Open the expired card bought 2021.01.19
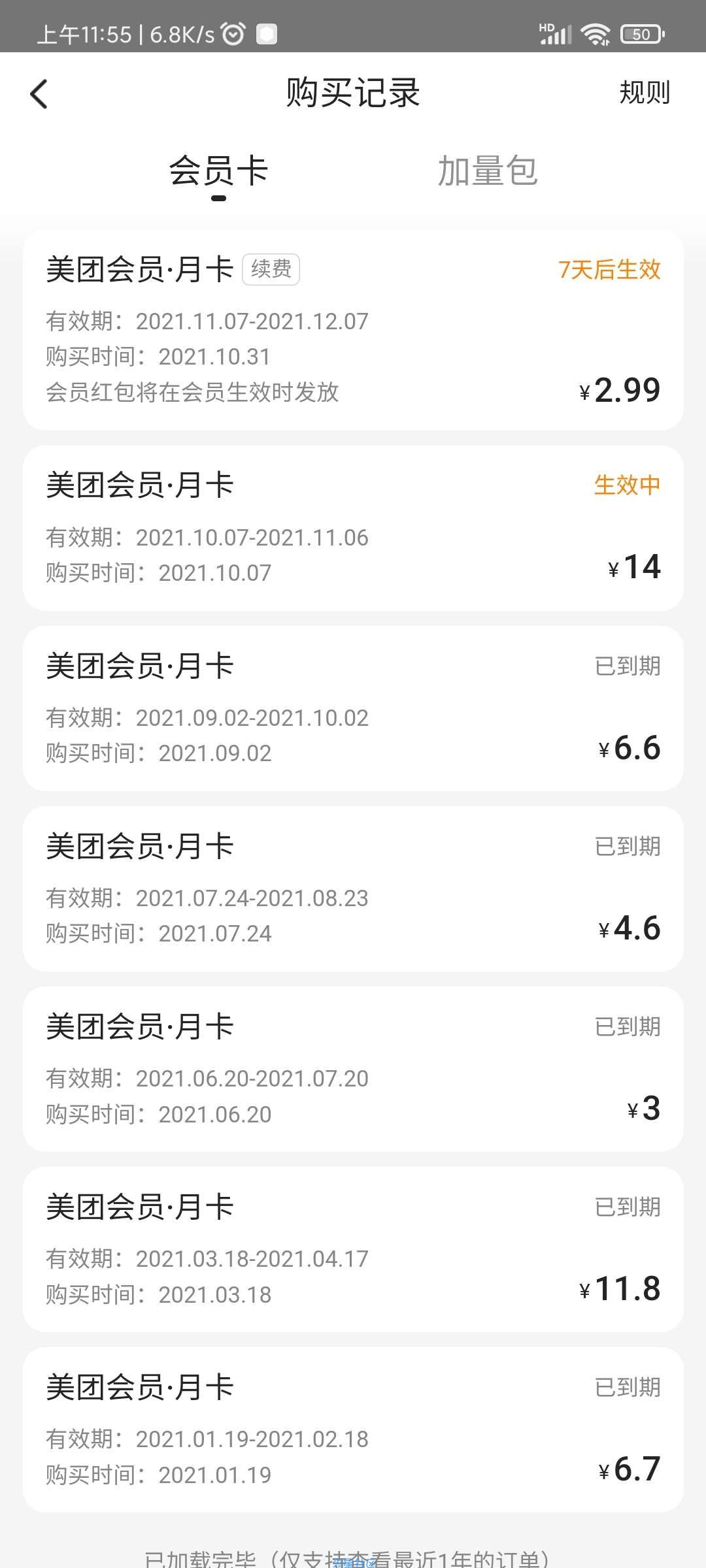Image resolution: width=706 pixels, height=1568 pixels. coord(353,1429)
